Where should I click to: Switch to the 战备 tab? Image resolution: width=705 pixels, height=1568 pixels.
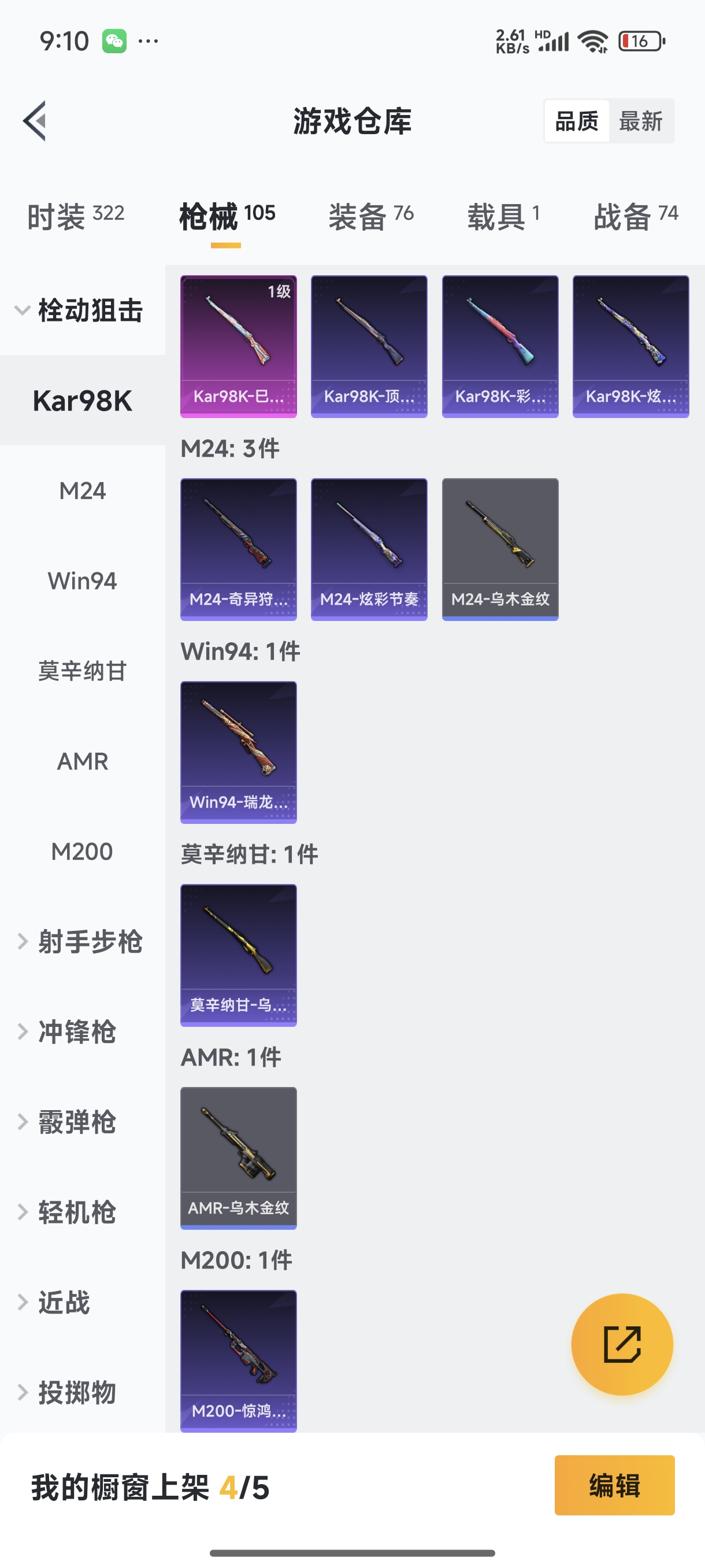tap(636, 216)
